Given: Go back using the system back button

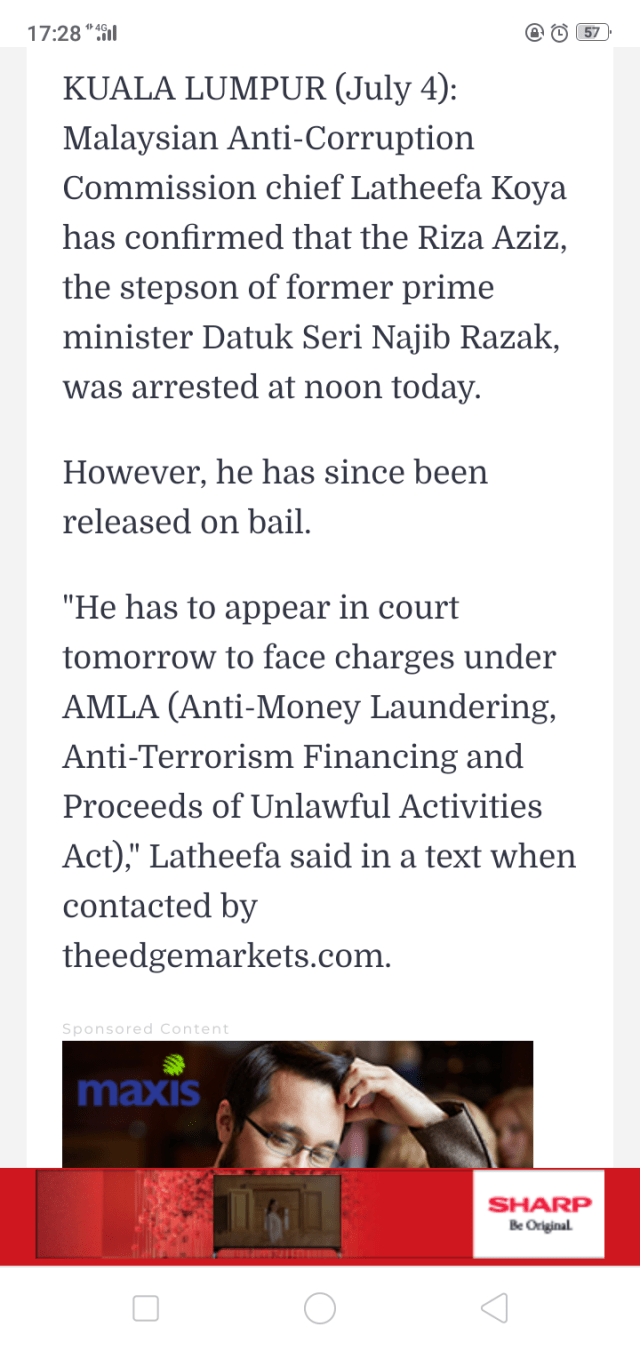Looking at the screenshot, I should pyautogui.click(x=494, y=1308).
